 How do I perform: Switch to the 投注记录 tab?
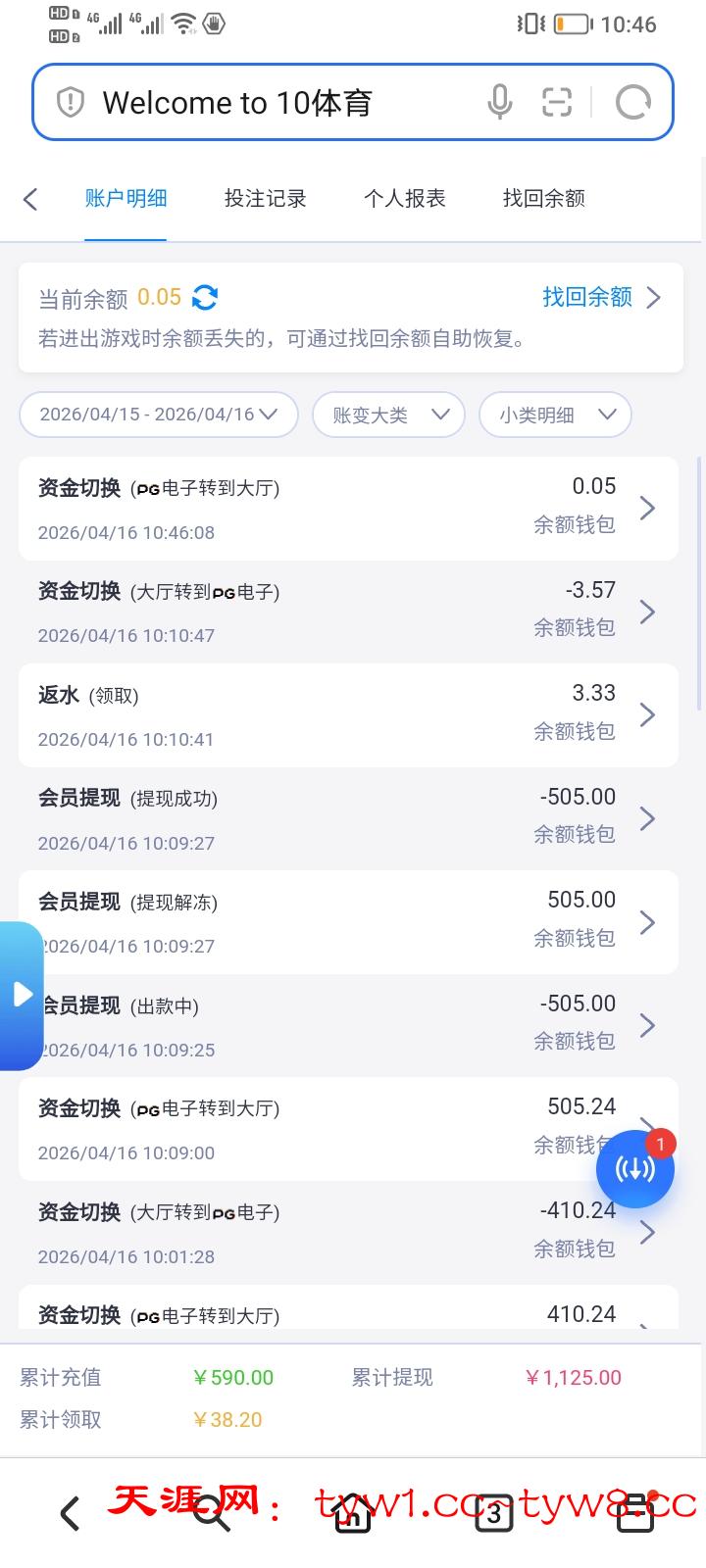pyautogui.click(x=265, y=199)
